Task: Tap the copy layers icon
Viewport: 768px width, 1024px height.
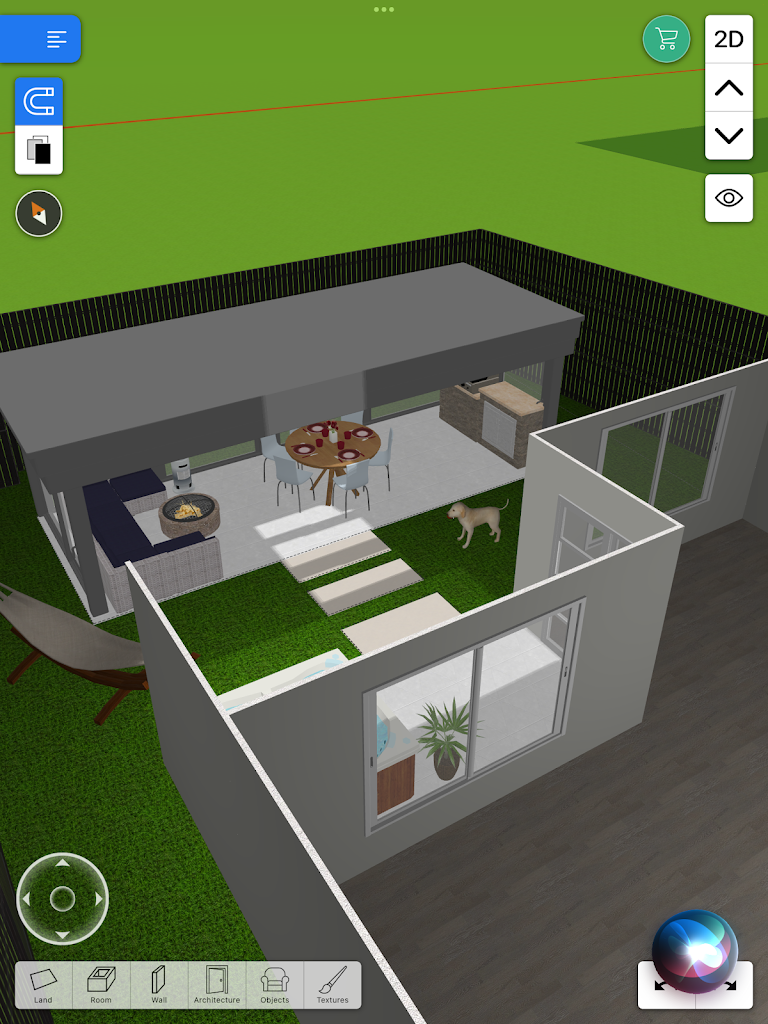Action: 39,150
